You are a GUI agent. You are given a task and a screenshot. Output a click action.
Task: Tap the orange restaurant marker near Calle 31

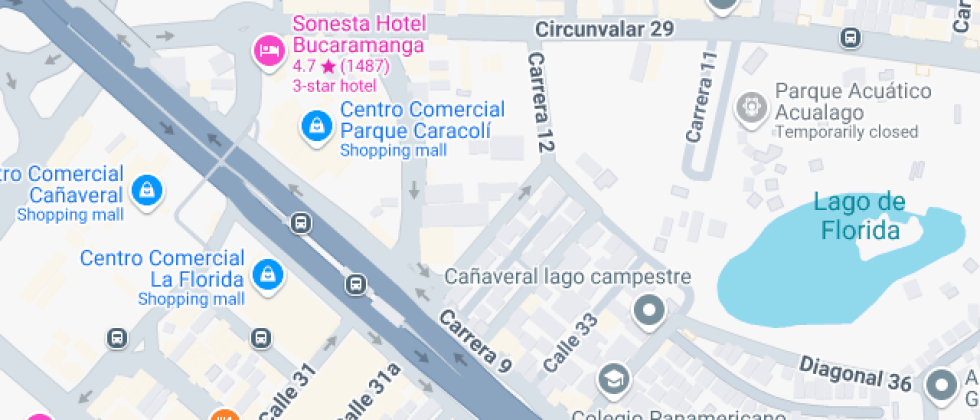point(225,415)
